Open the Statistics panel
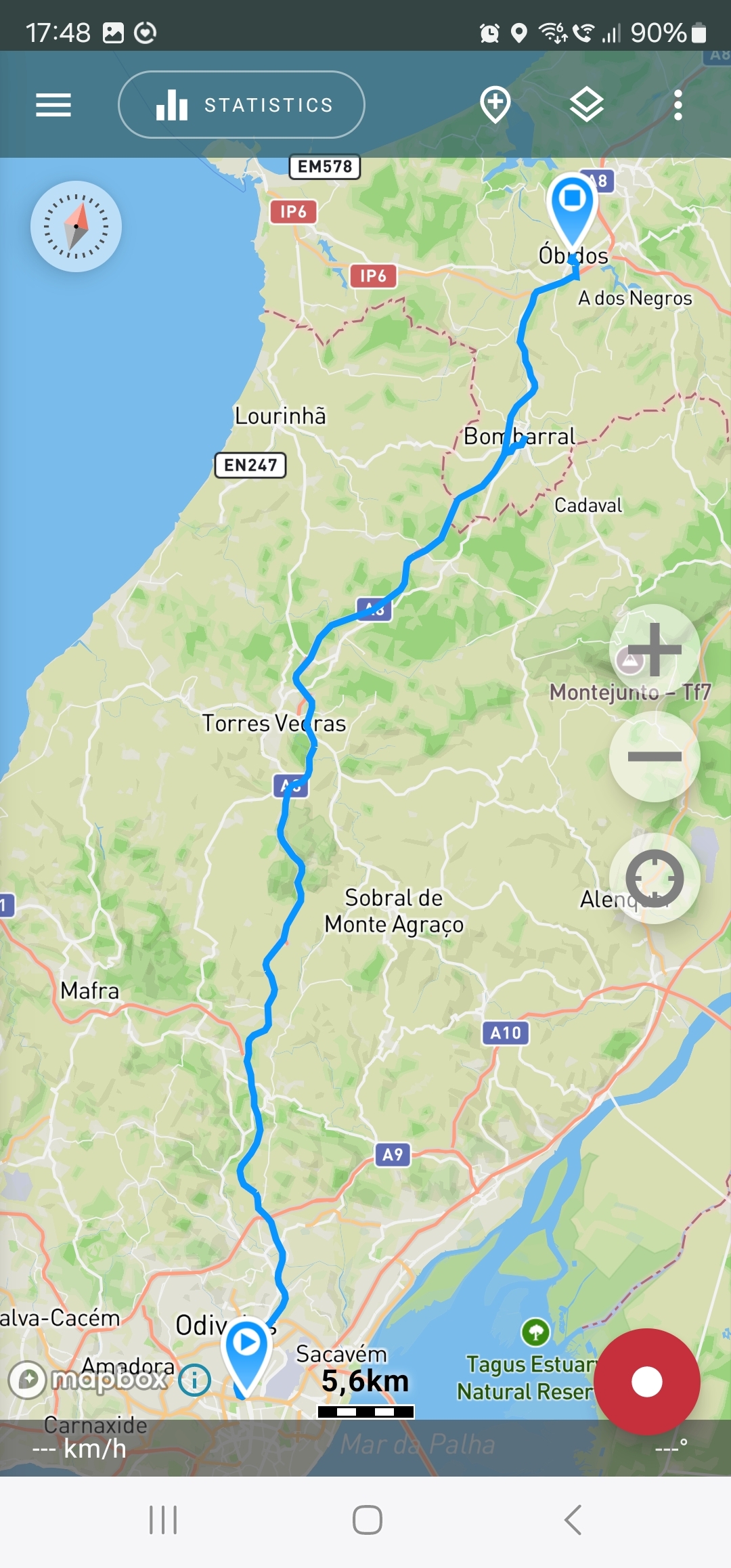Viewport: 731px width, 1568px height. pyautogui.click(x=242, y=105)
